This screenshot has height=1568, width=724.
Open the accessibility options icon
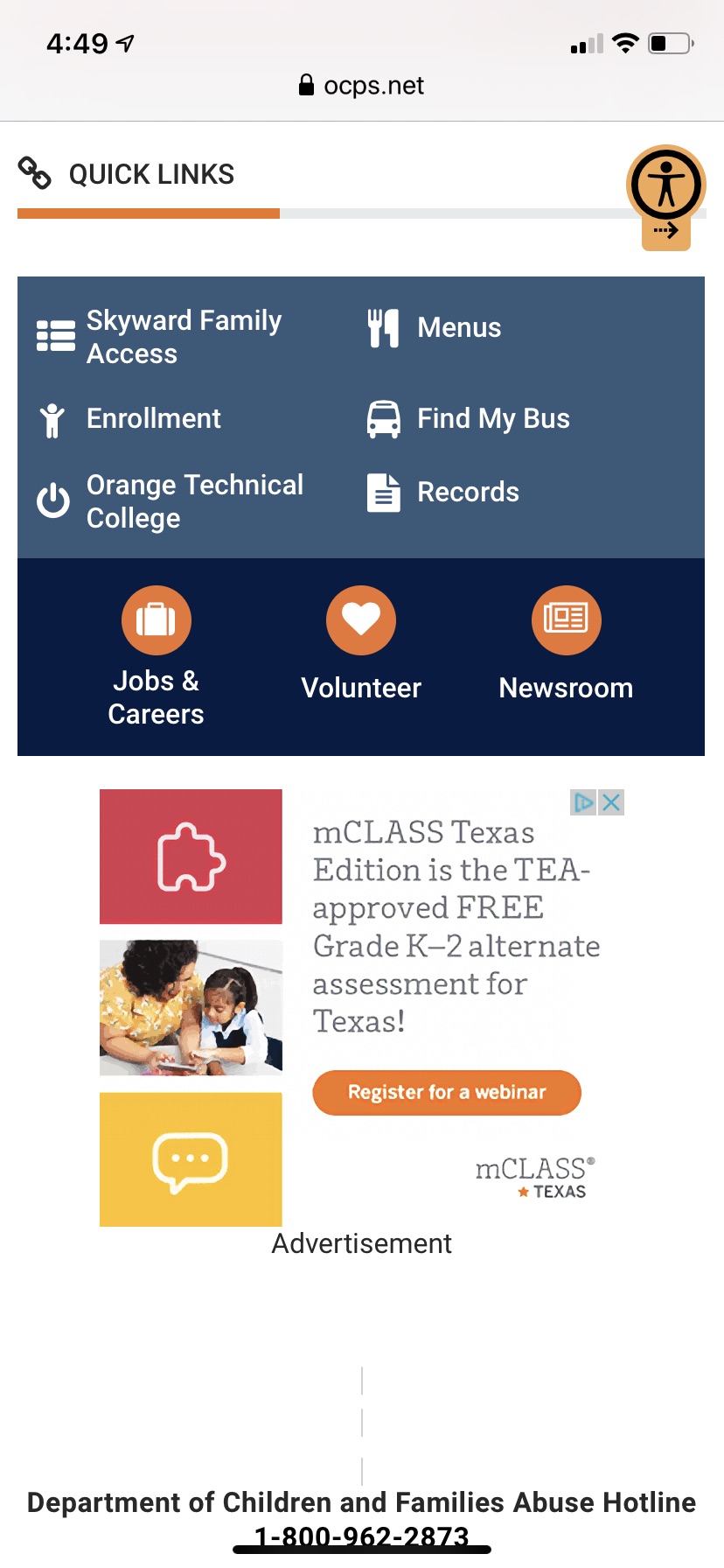click(666, 185)
